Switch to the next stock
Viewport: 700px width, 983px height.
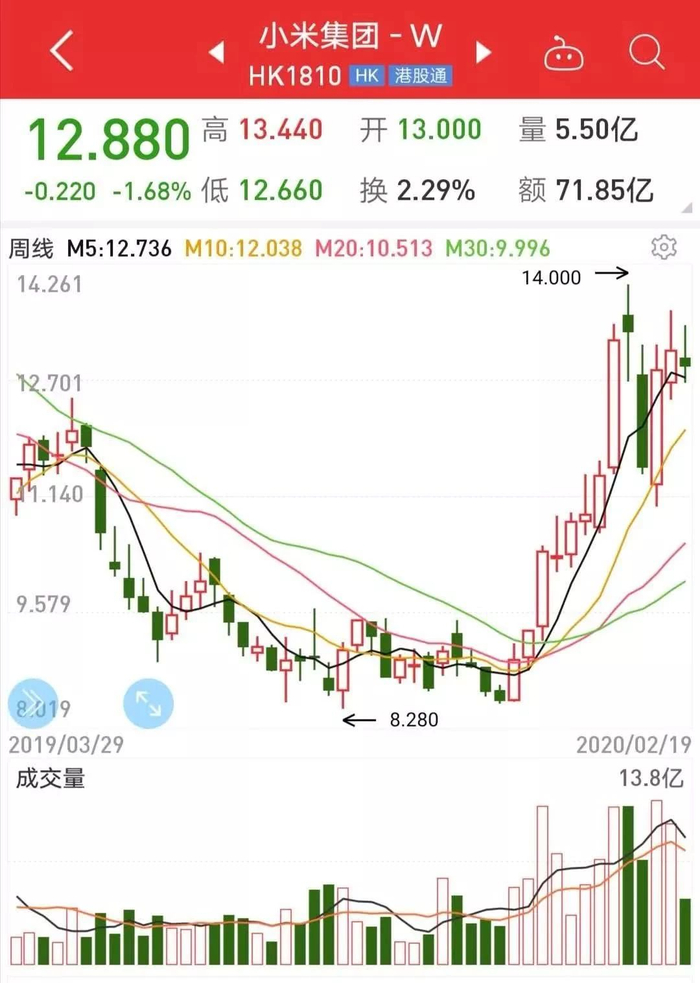point(484,52)
